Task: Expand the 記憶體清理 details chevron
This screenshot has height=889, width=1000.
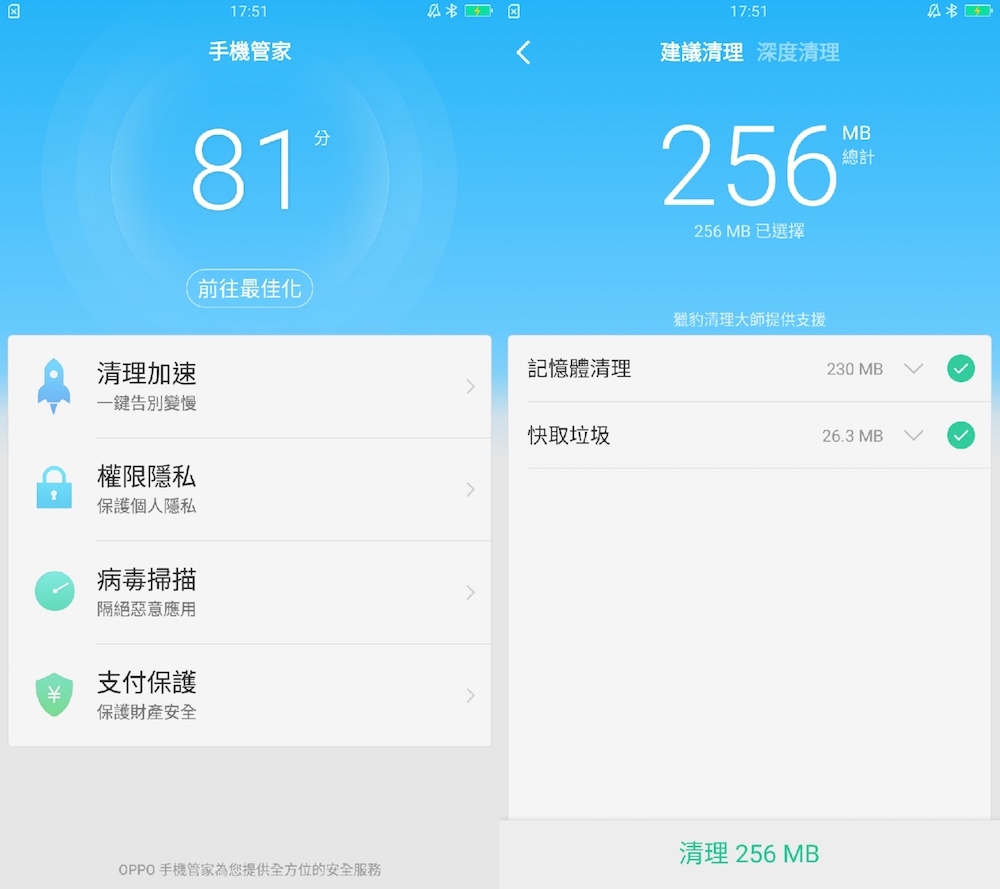Action: (x=913, y=369)
